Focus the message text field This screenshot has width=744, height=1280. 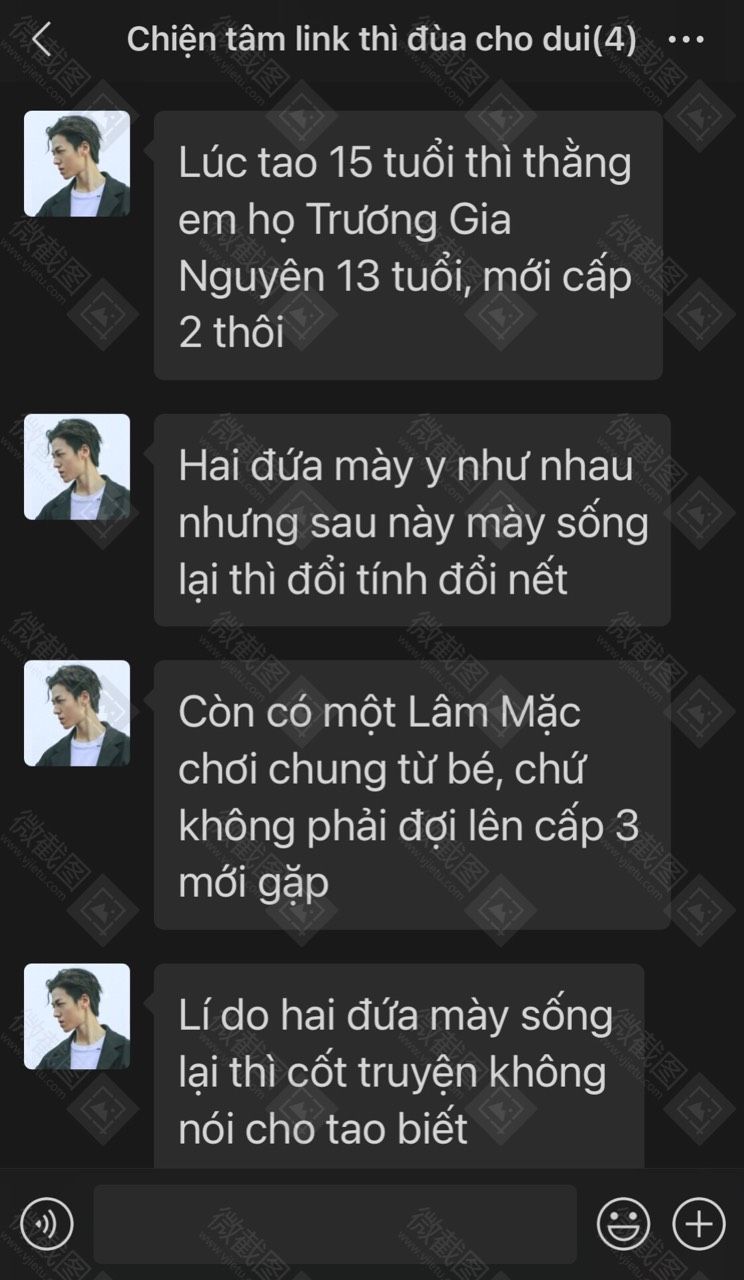[335, 1223]
